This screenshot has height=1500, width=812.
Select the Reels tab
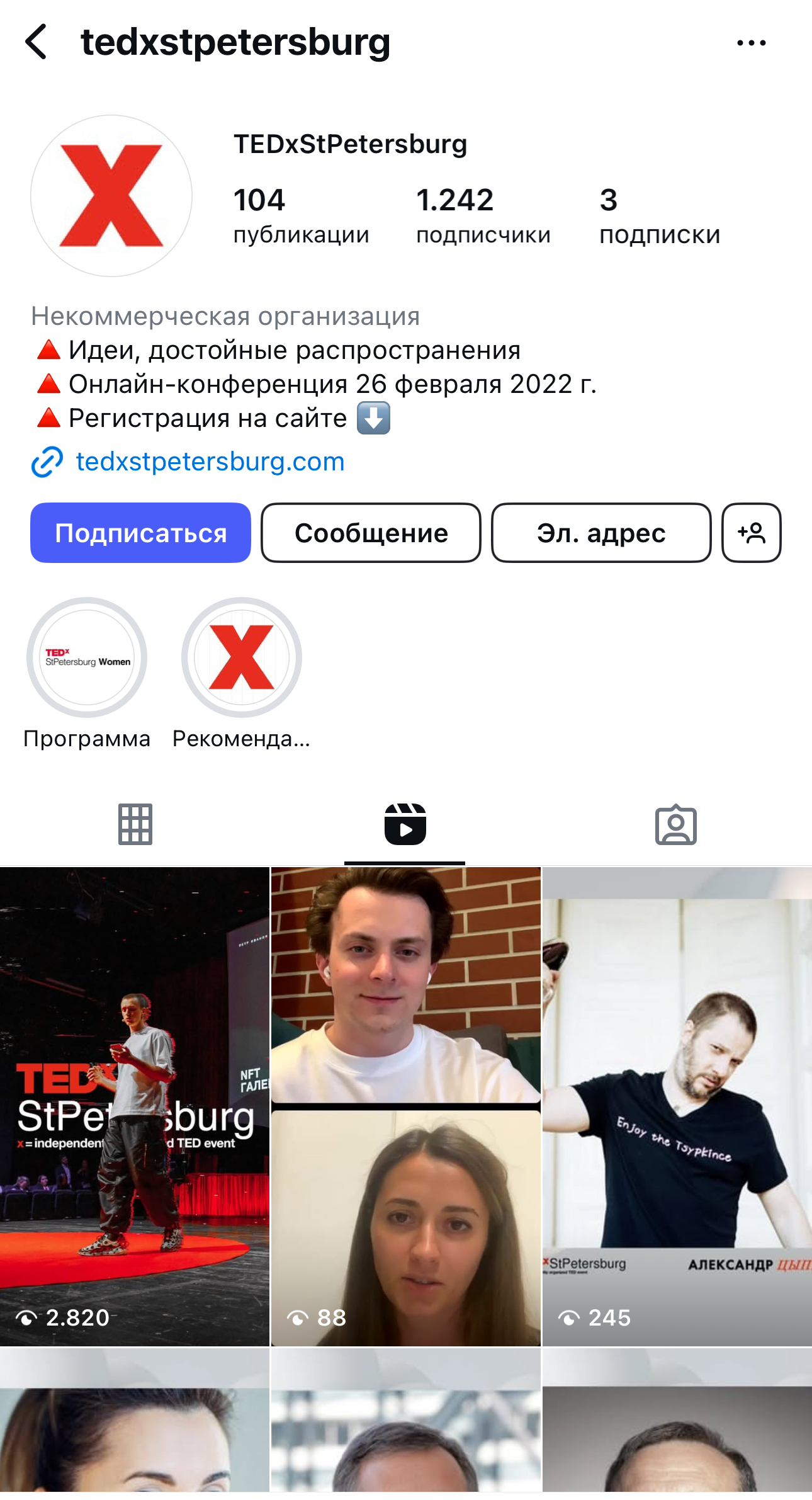[x=405, y=824]
